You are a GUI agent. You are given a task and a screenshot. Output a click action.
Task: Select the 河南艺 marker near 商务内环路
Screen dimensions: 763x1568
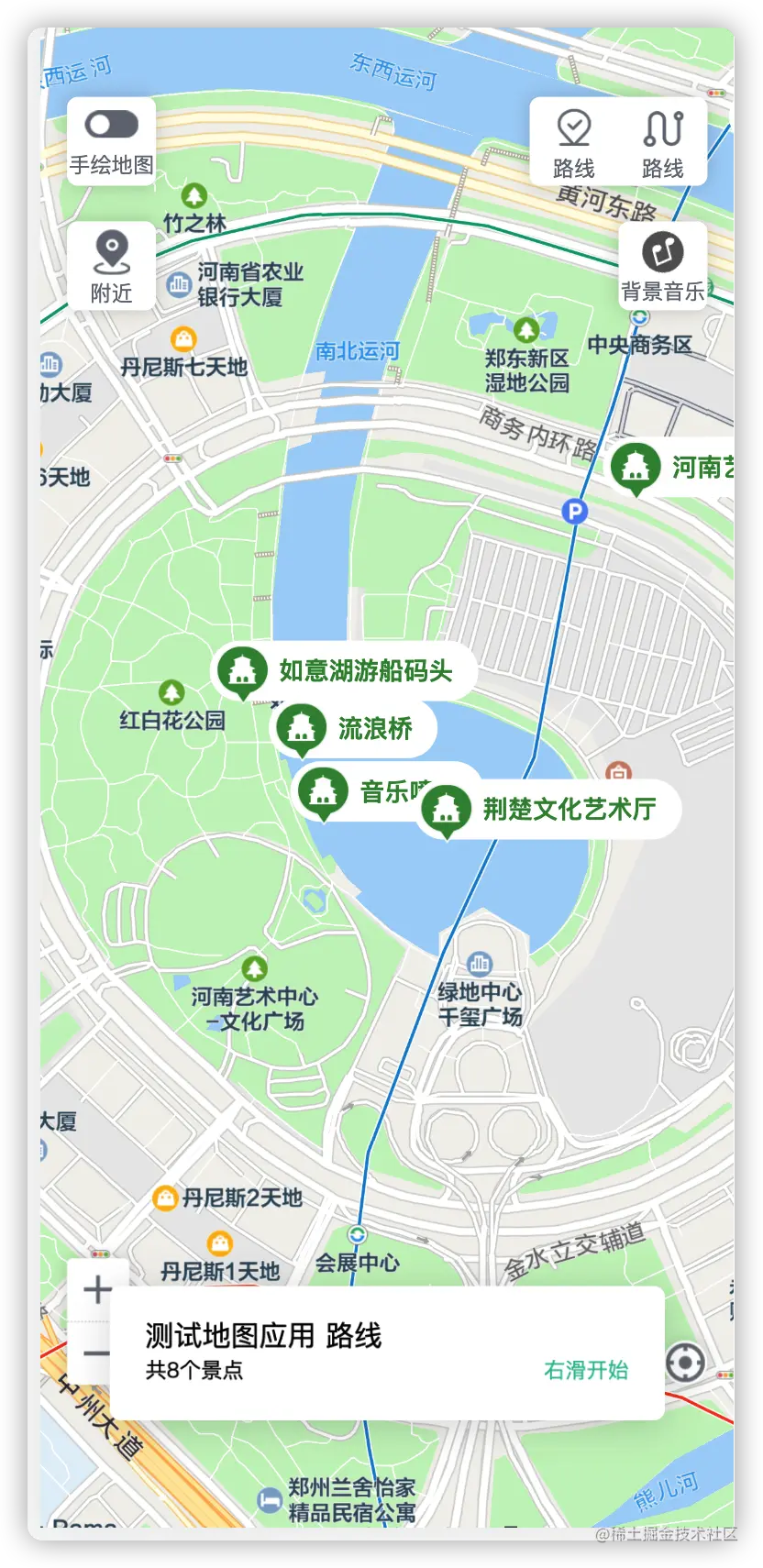tap(674, 468)
